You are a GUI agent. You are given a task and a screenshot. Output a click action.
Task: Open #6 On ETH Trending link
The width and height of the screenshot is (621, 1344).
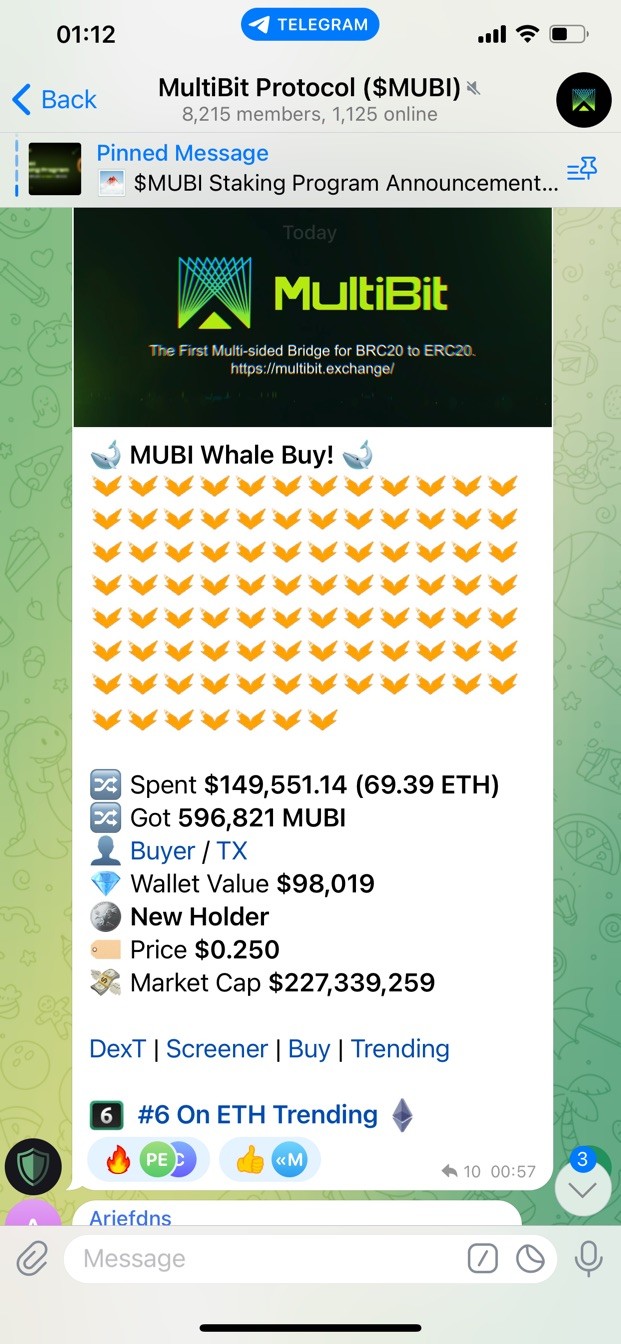(x=257, y=1115)
